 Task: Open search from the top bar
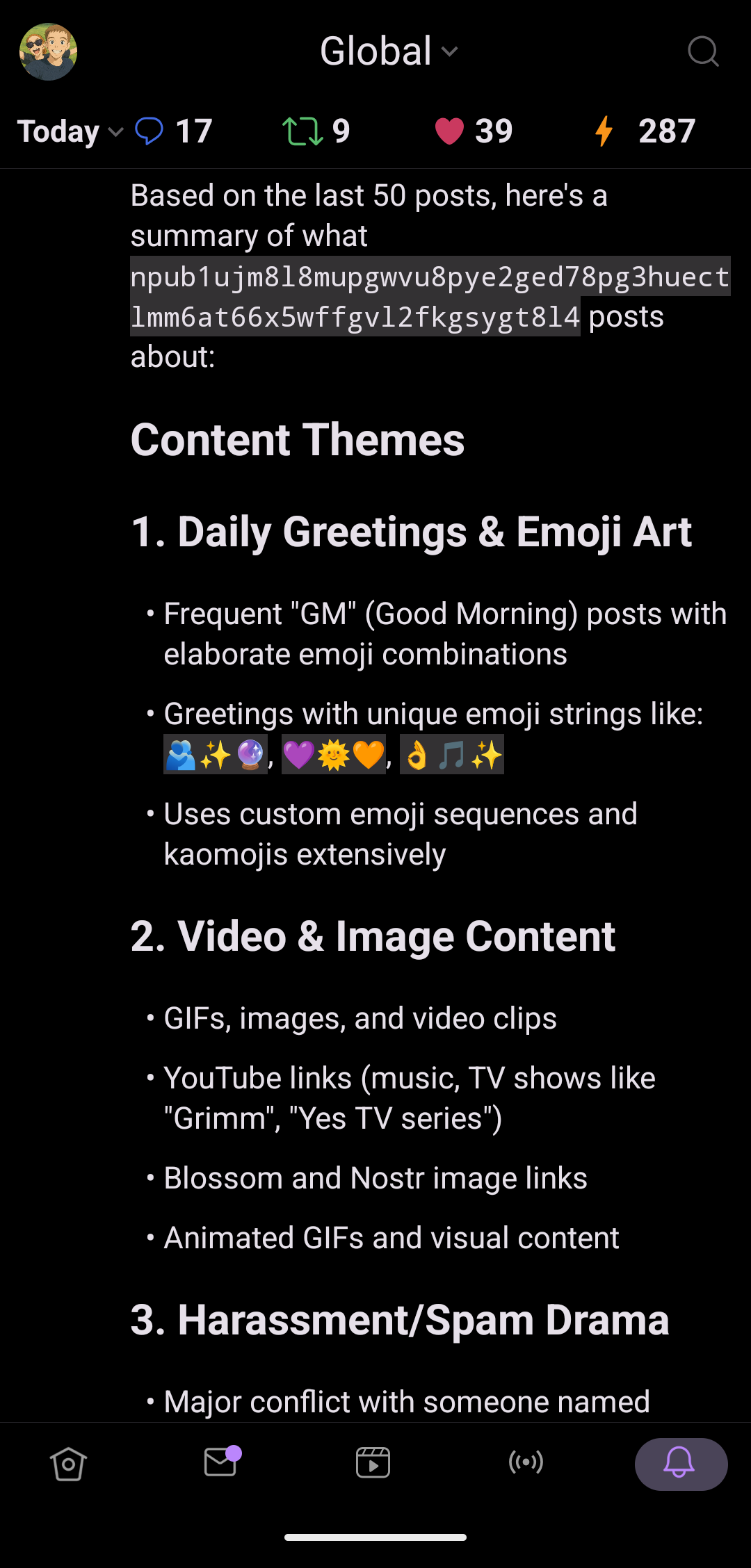(x=702, y=51)
